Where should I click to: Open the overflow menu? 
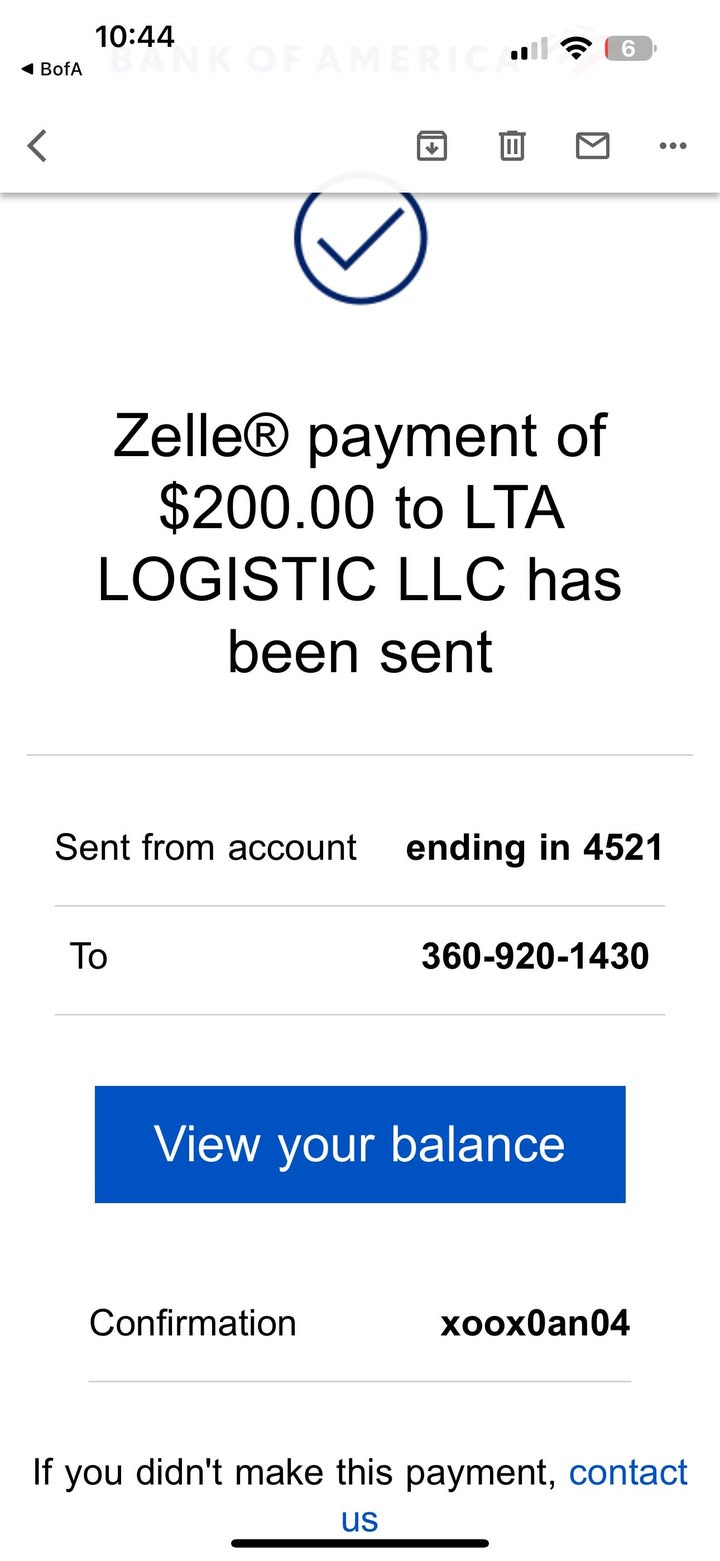tap(673, 146)
